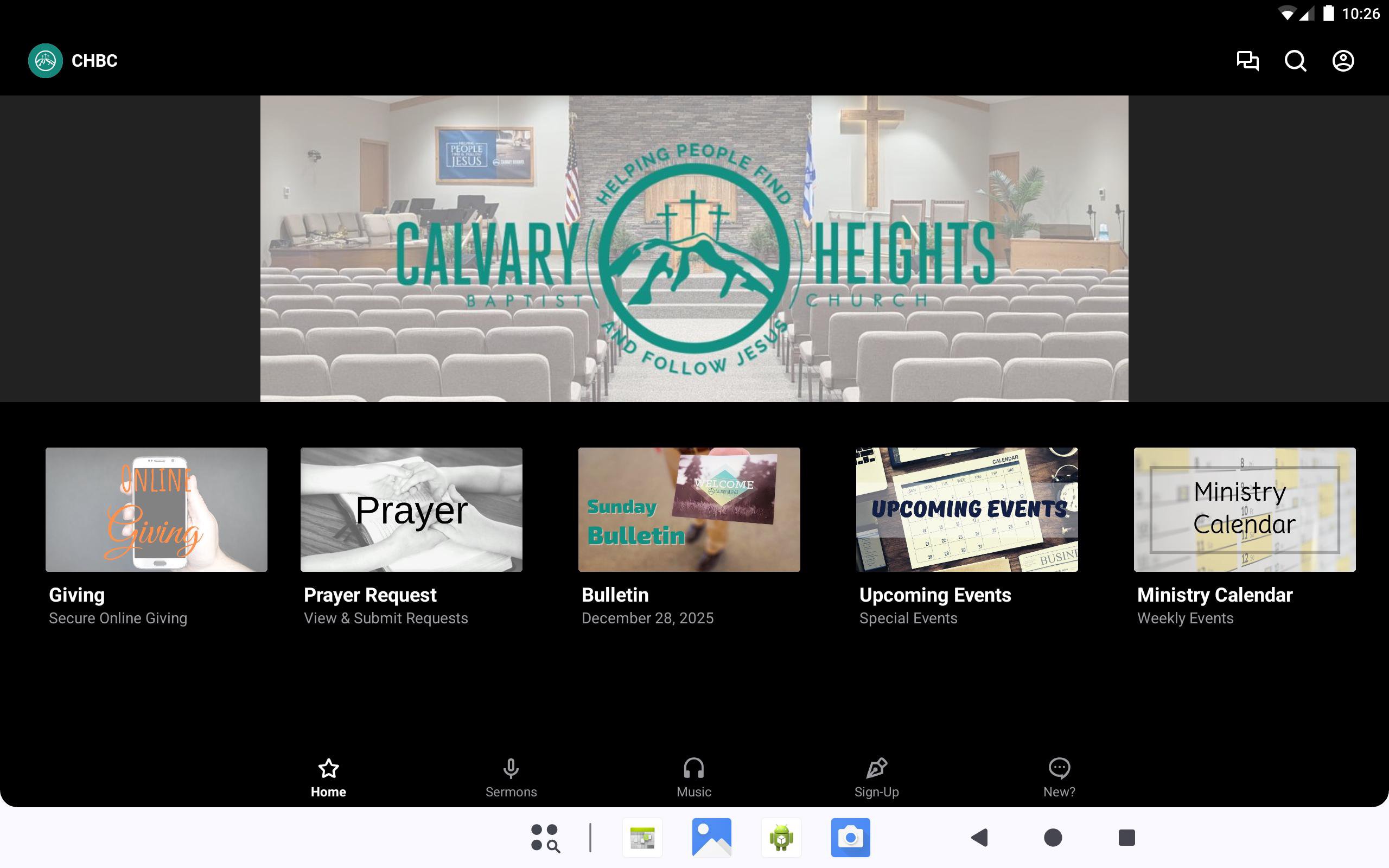
Task: Switch to the Sermons tab
Action: [x=511, y=777]
